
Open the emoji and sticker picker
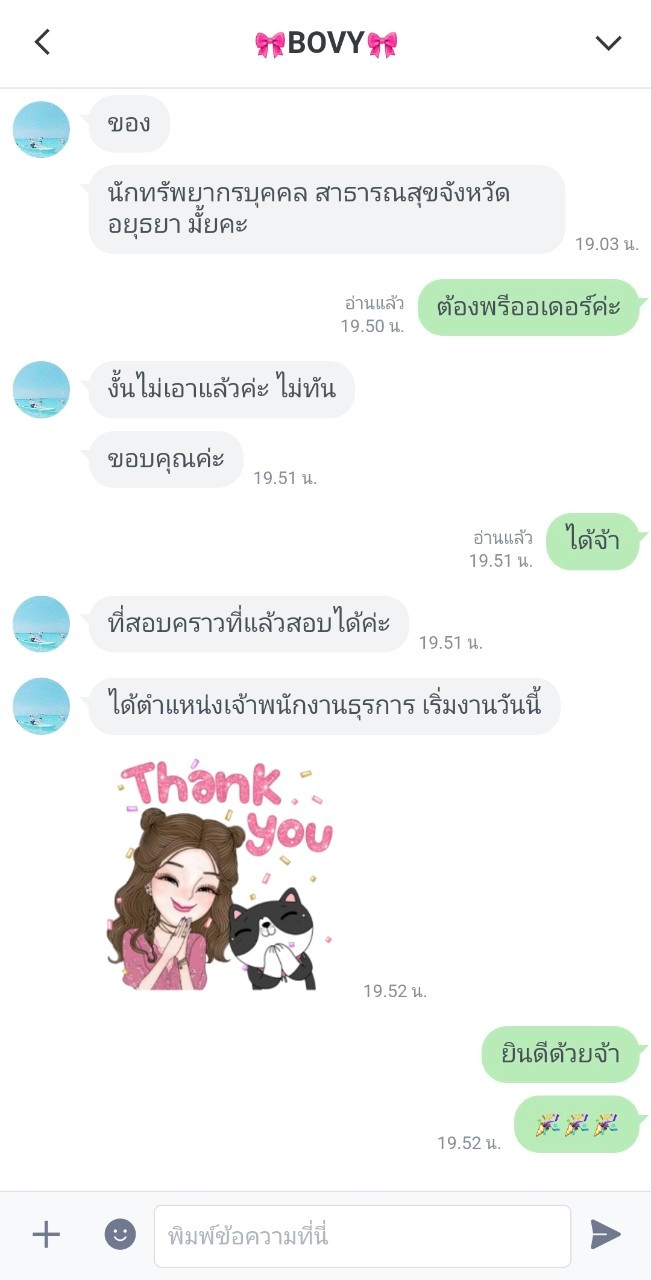pyautogui.click(x=120, y=1234)
